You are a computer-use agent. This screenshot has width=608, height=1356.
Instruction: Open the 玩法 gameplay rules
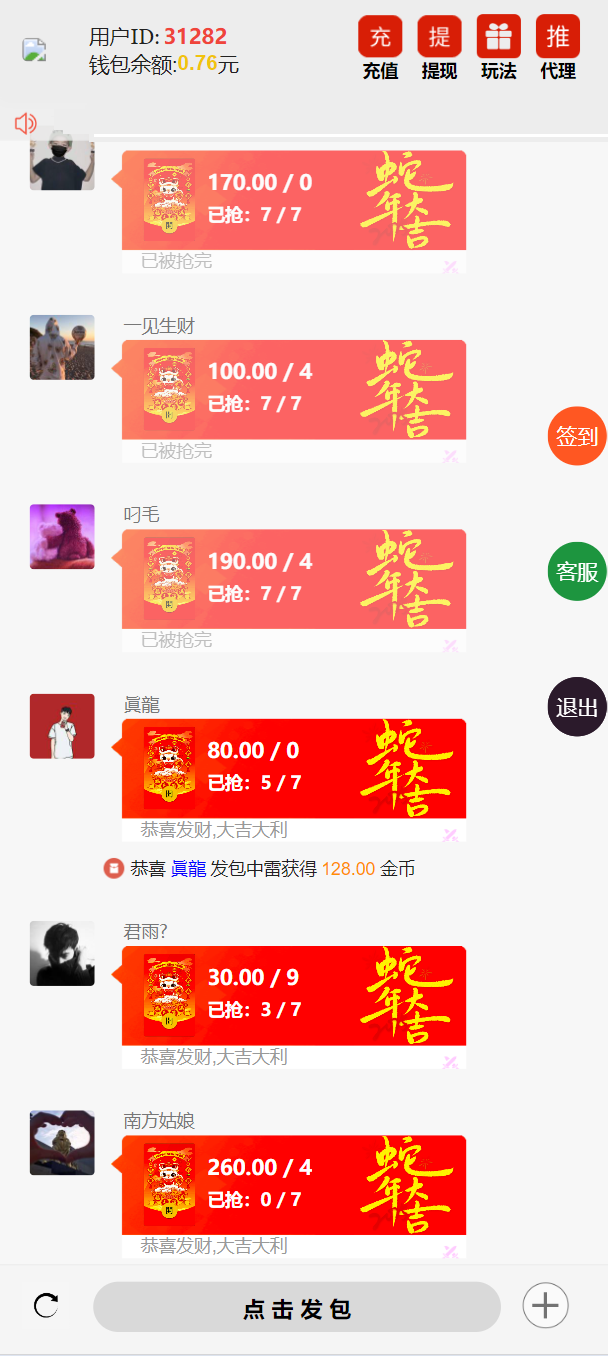pos(498,47)
